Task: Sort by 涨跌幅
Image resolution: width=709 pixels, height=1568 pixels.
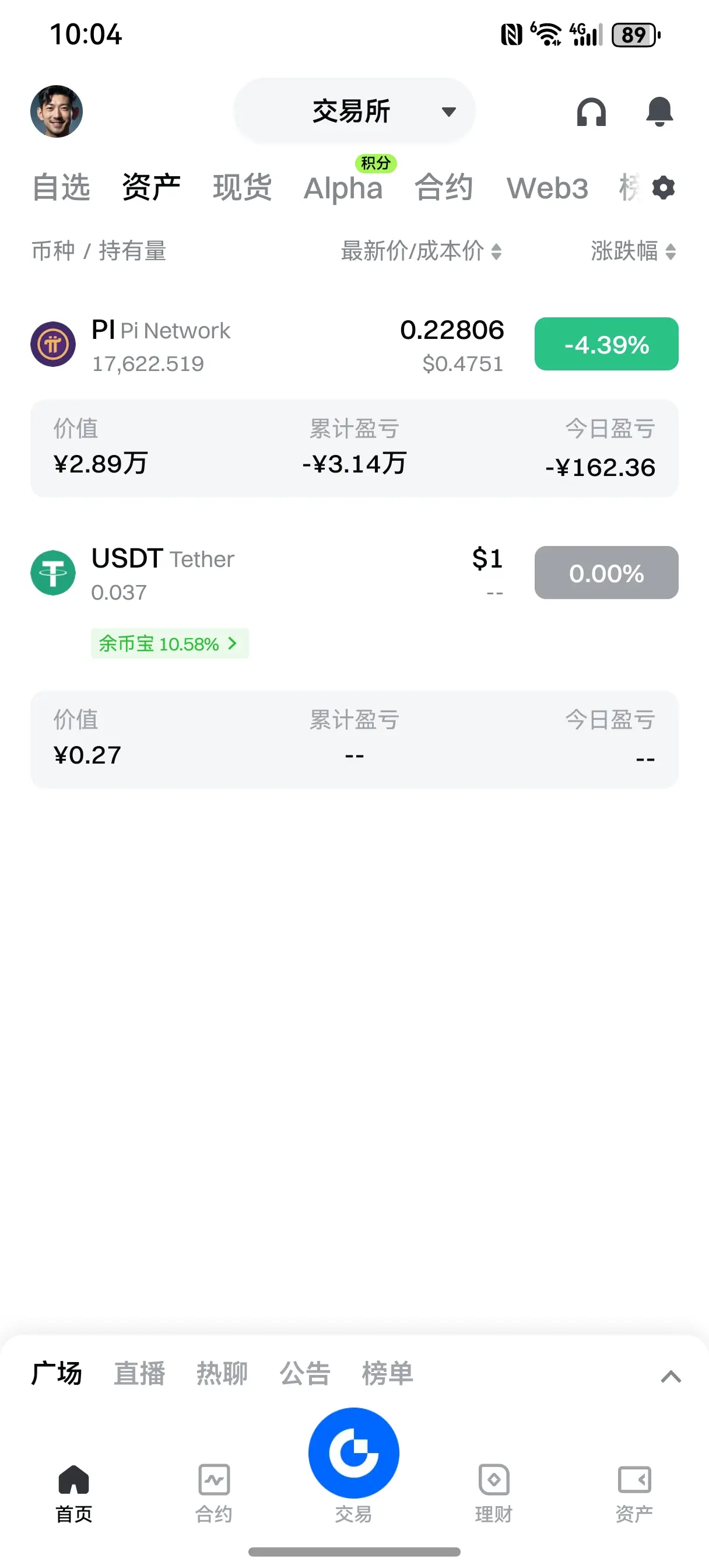Action: click(633, 251)
